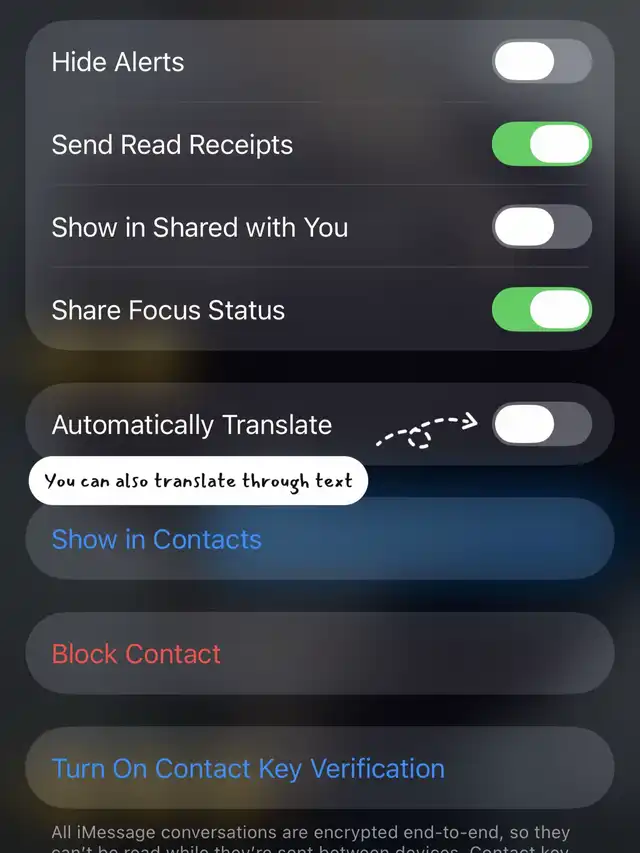Turn On Contact Key Verification

[248, 769]
